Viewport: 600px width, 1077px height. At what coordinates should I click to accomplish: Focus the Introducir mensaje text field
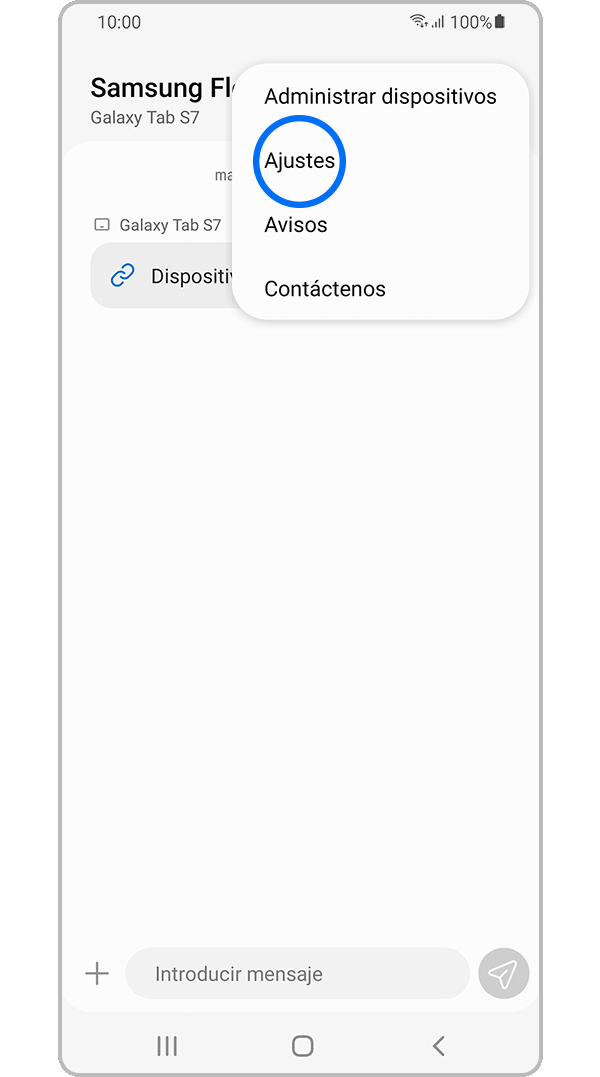297,973
